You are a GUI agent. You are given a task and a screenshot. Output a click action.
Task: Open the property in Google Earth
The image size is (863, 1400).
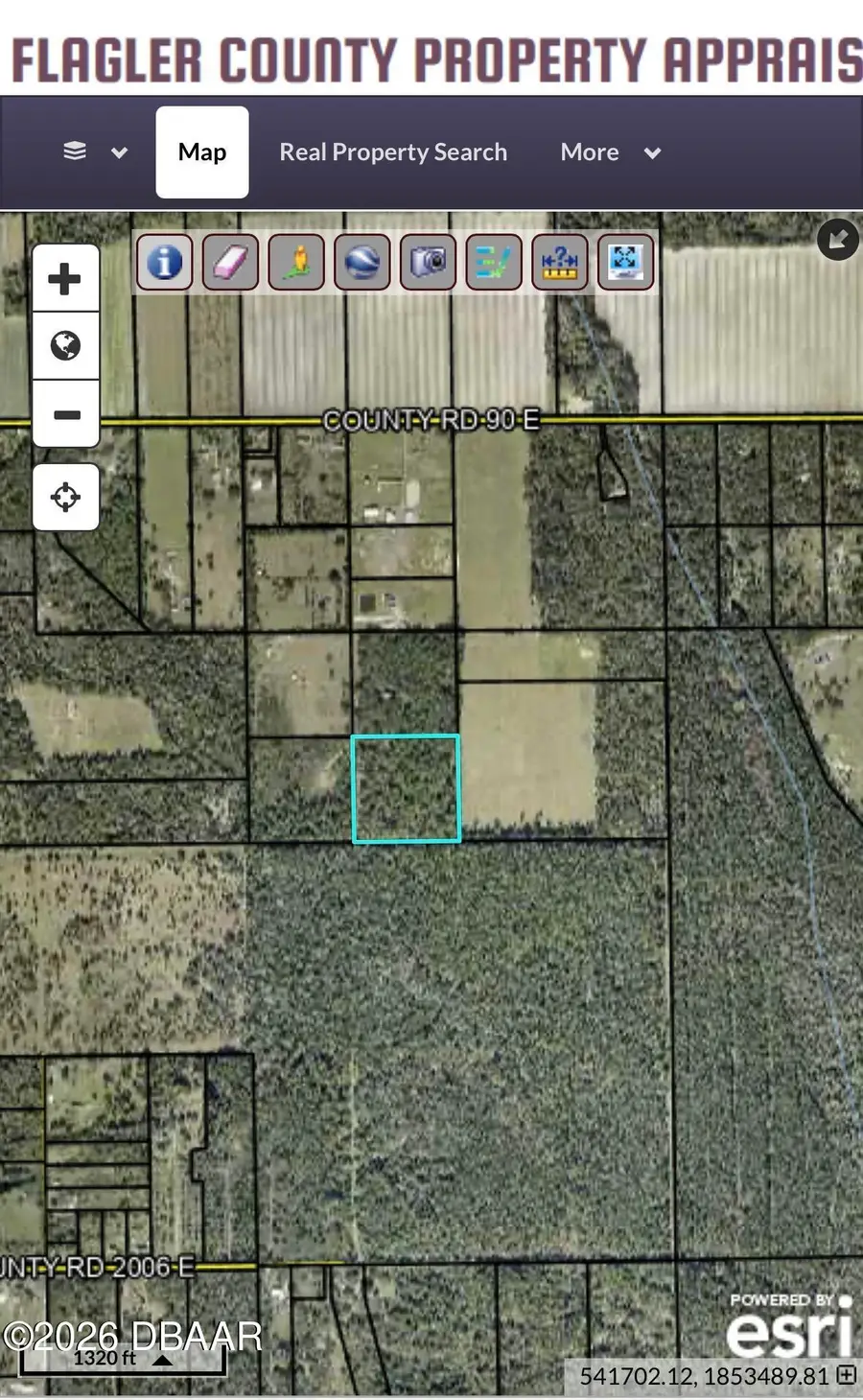click(x=362, y=262)
